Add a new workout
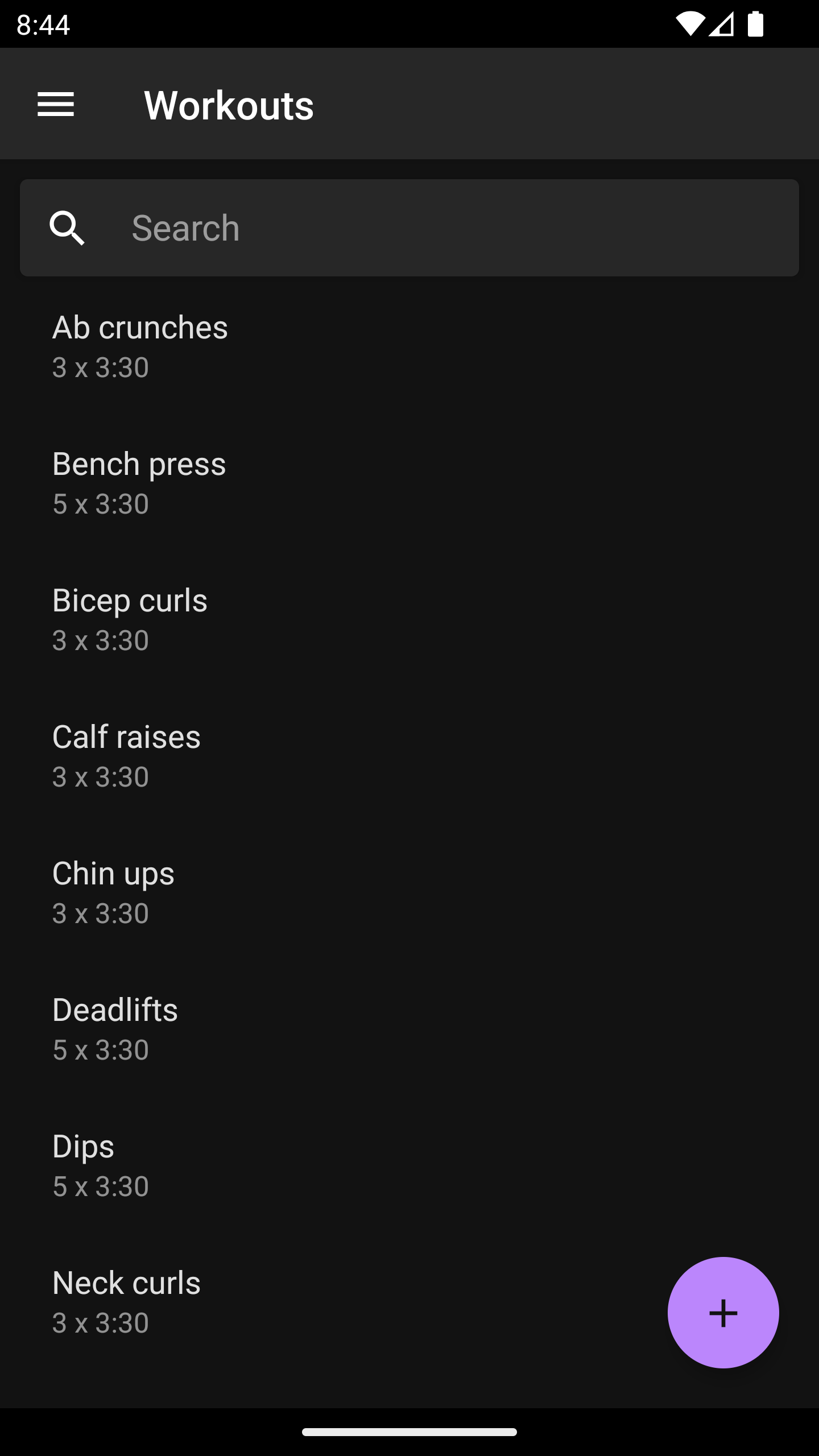Screen dimensions: 819x1456 (723, 1313)
